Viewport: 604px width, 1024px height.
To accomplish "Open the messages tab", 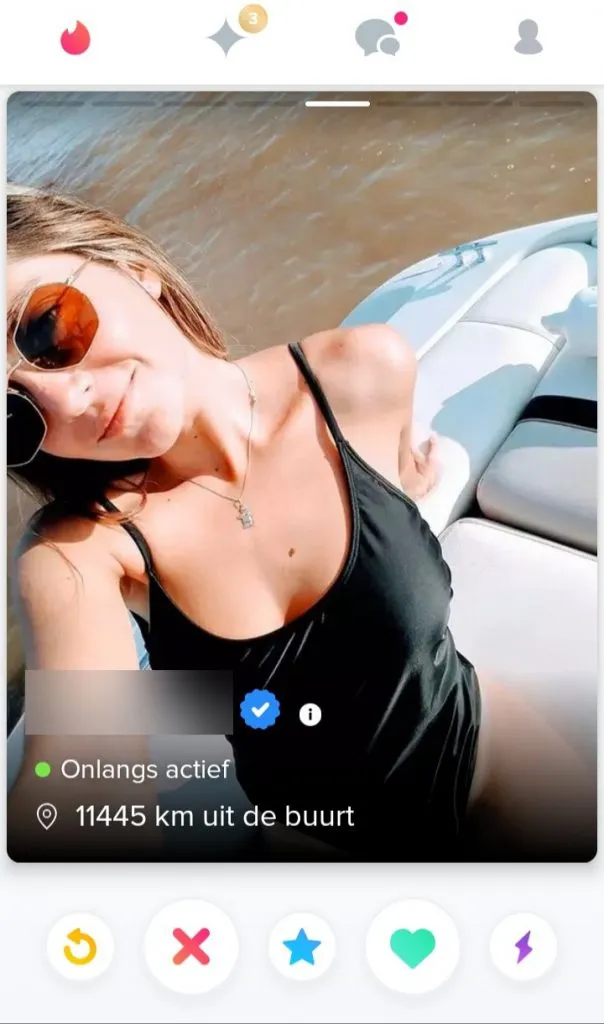I will pos(377,38).
